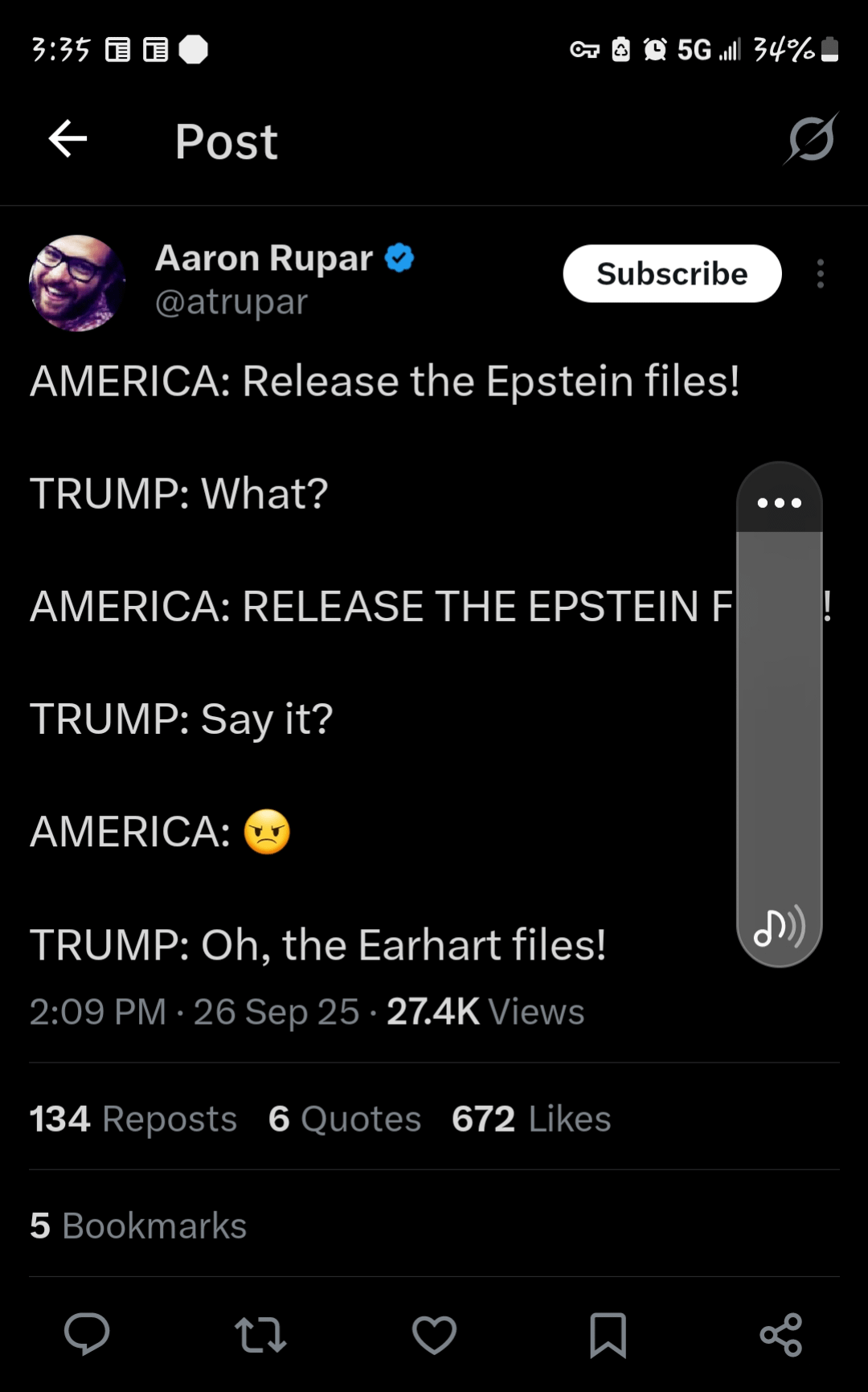Share this post
Screen dimensions: 868x1392
[x=780, y=1335]
